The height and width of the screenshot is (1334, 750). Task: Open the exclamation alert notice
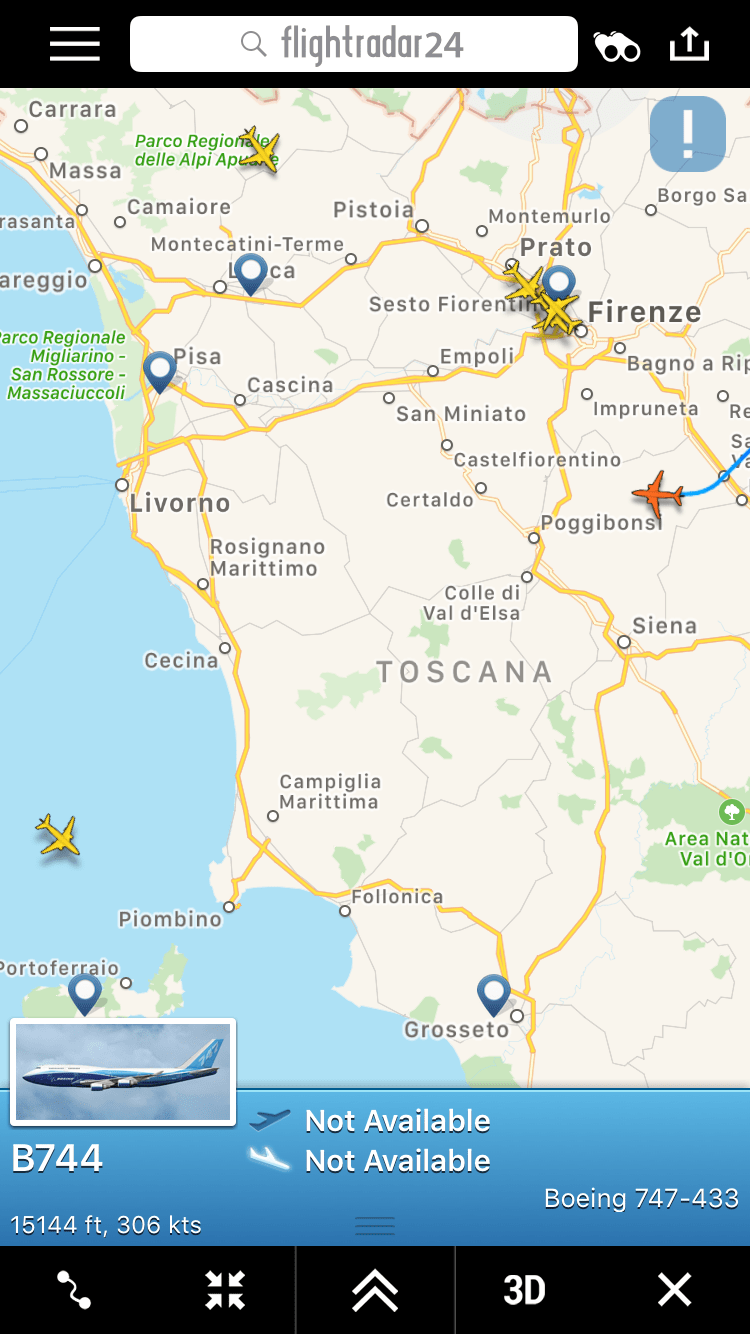pyautogui.click(x=688, y=134)
